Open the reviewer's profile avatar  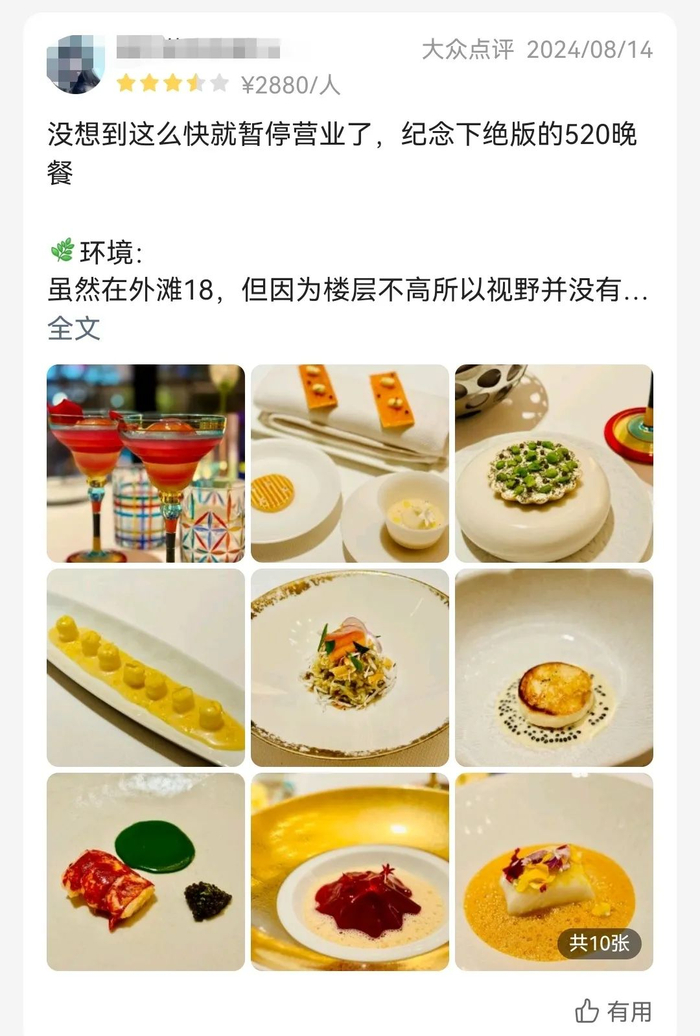pos(75,64)
